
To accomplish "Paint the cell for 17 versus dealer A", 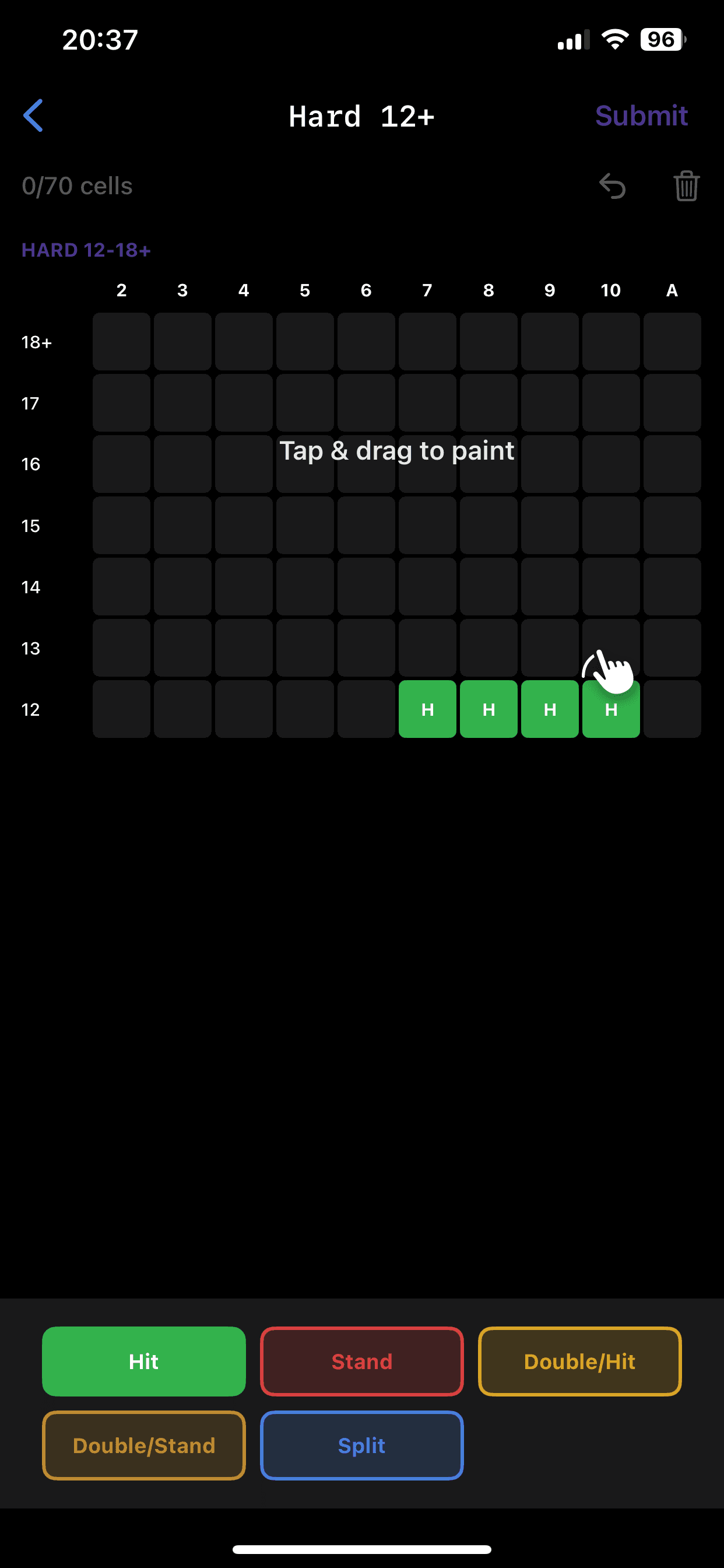I will coord(672,403).
